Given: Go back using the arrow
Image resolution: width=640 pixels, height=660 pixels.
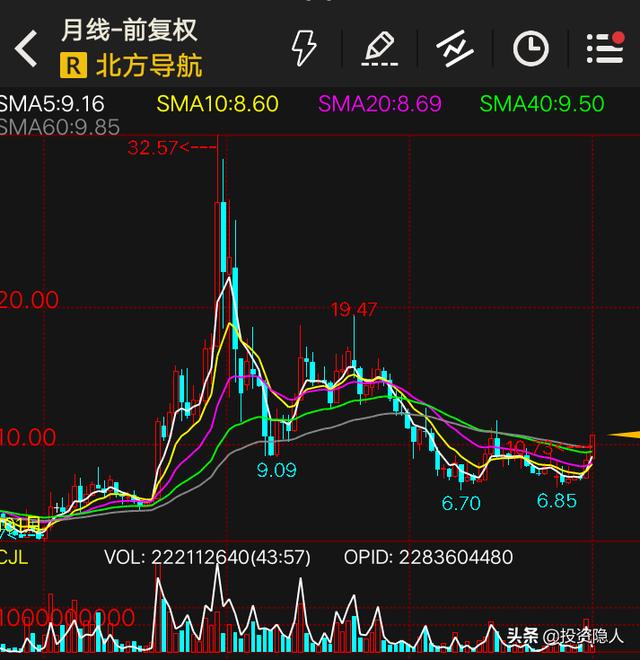Looking at the screenshot, I should [x=27, y=48].
